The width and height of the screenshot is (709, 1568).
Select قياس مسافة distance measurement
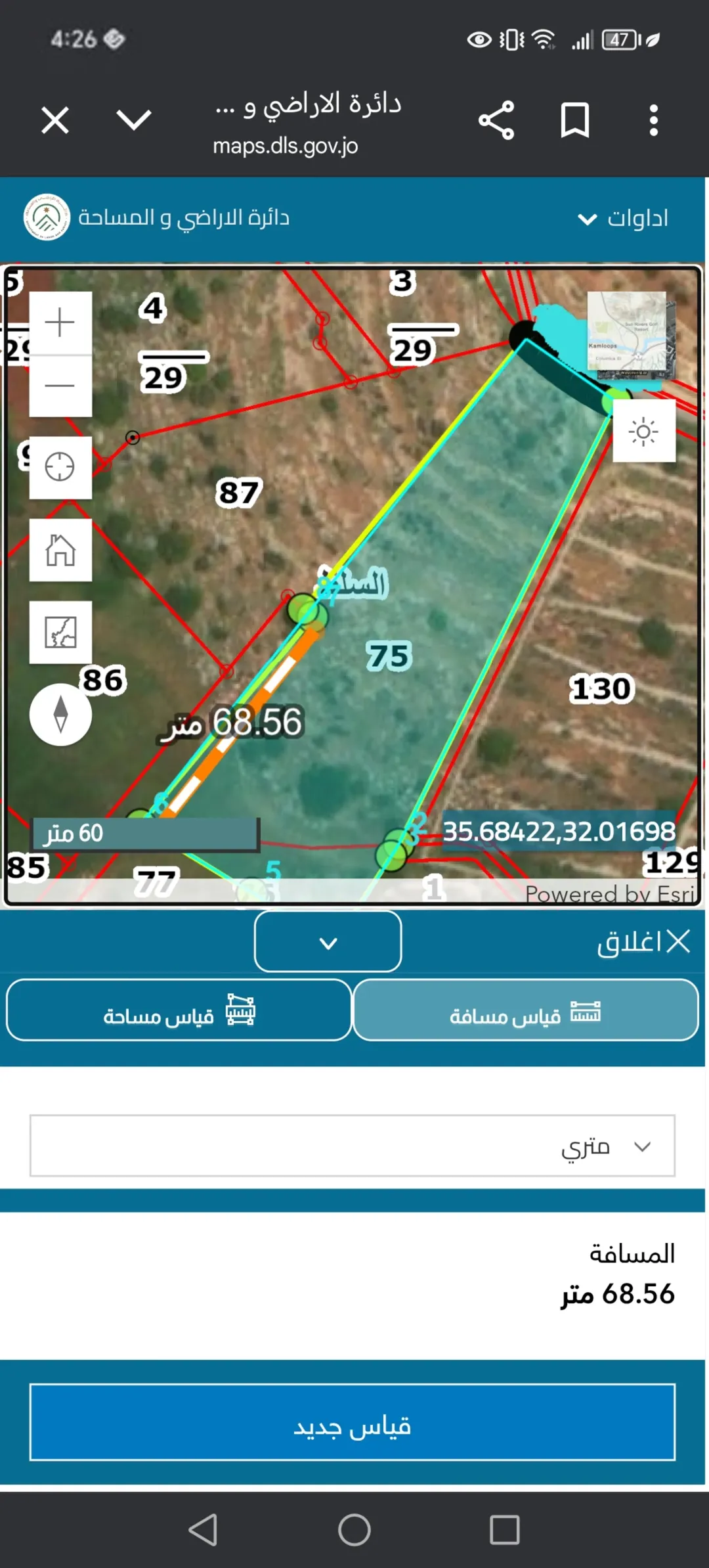pyautogui.click(x=526, y=1010)
